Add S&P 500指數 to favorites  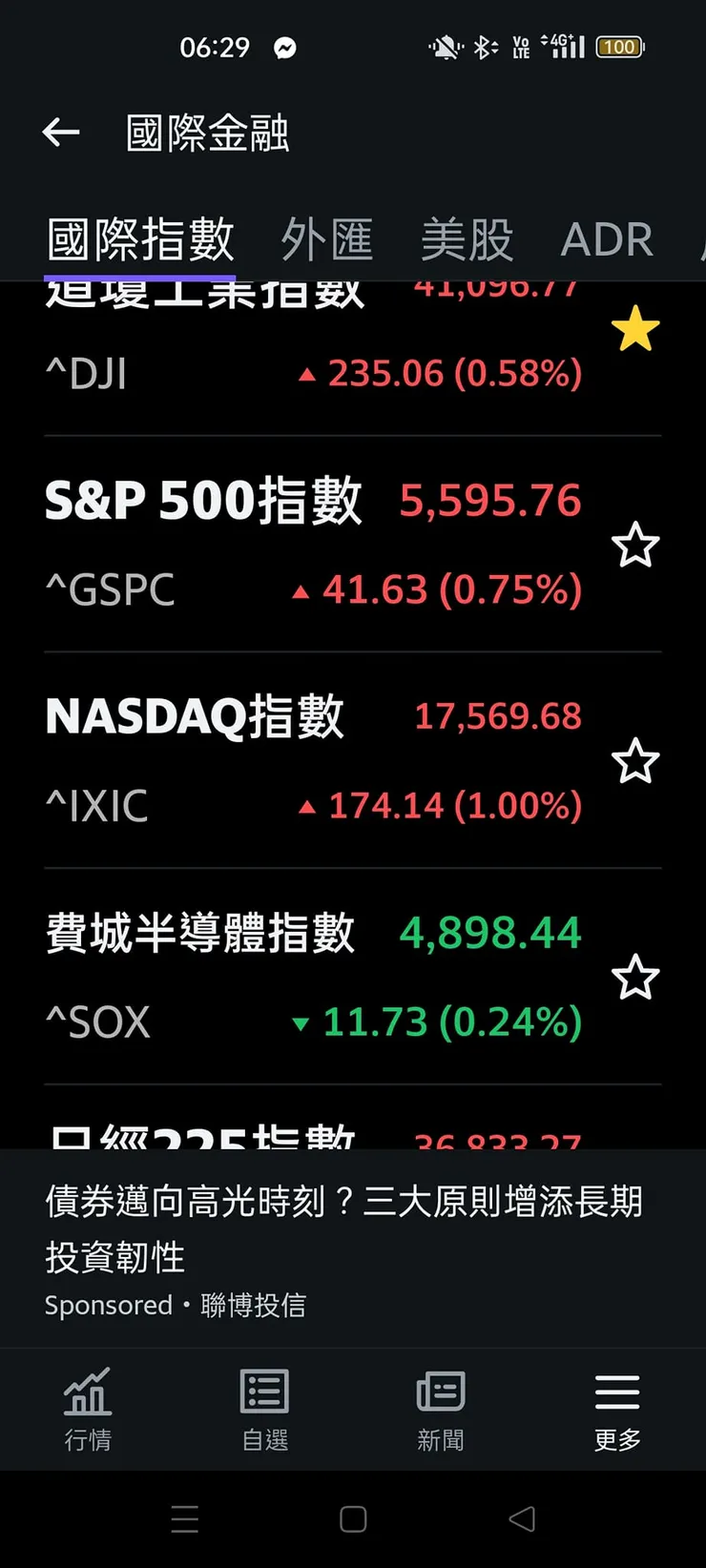pyautogui.click(x=635, y=546)
